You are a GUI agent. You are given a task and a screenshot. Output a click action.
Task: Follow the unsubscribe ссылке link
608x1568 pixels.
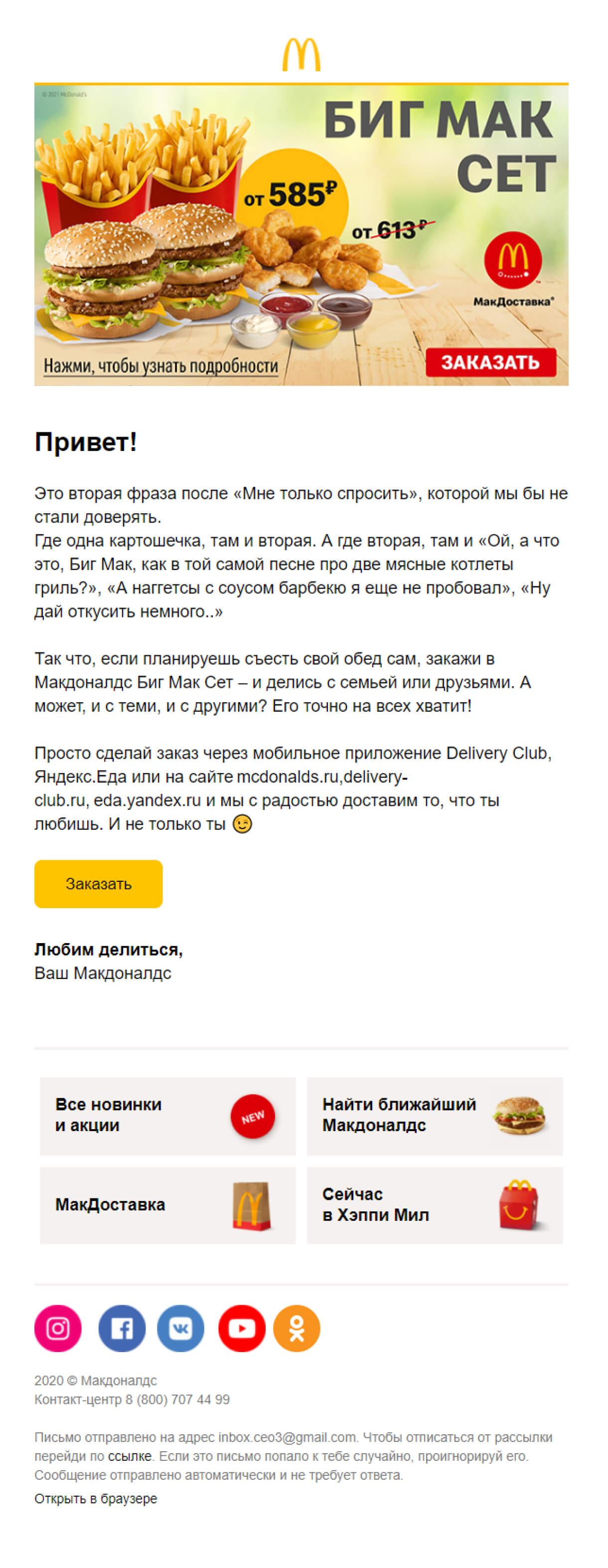[130, 1456]
